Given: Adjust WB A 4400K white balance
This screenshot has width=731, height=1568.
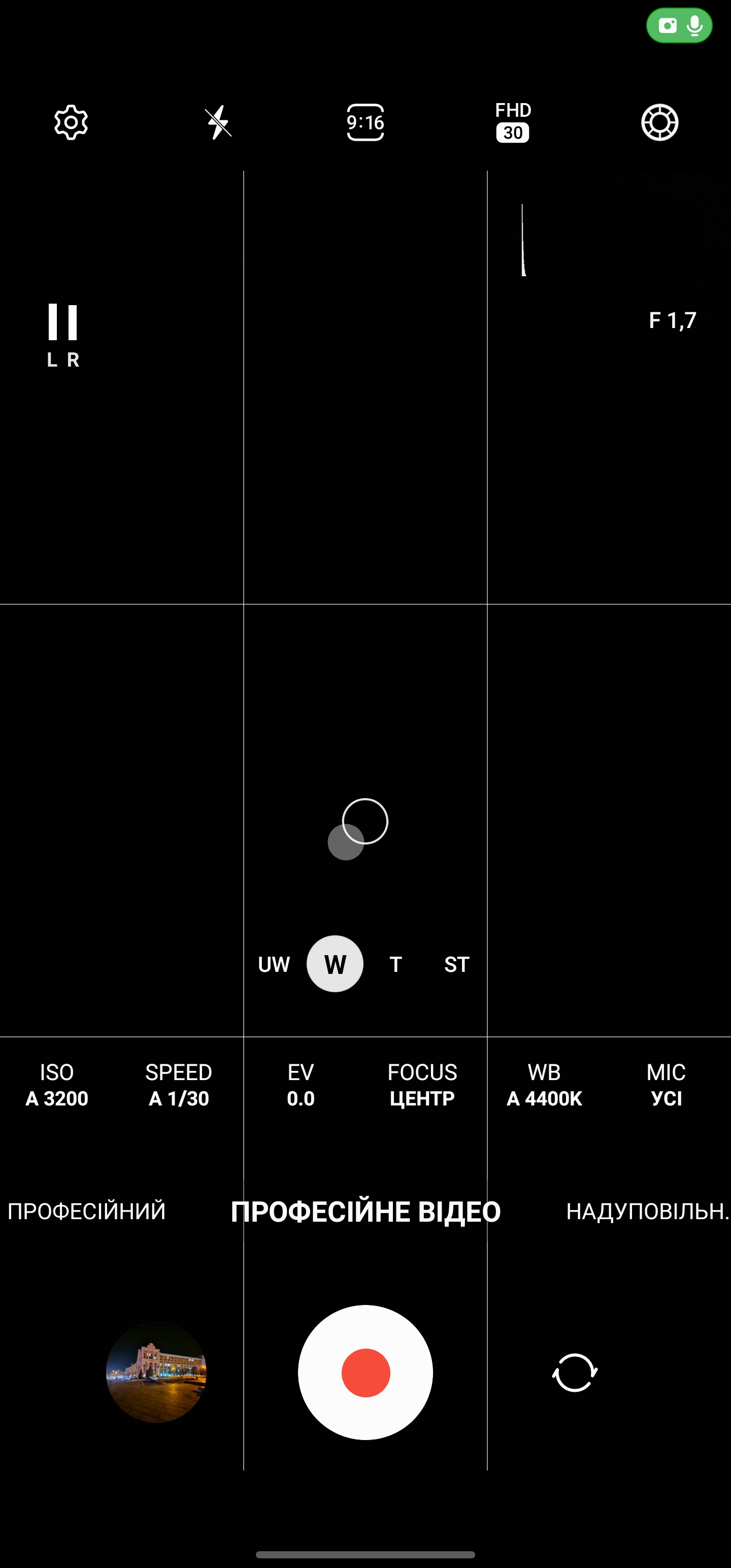Looking at the screenshot, I should [x=544, y=1085].
